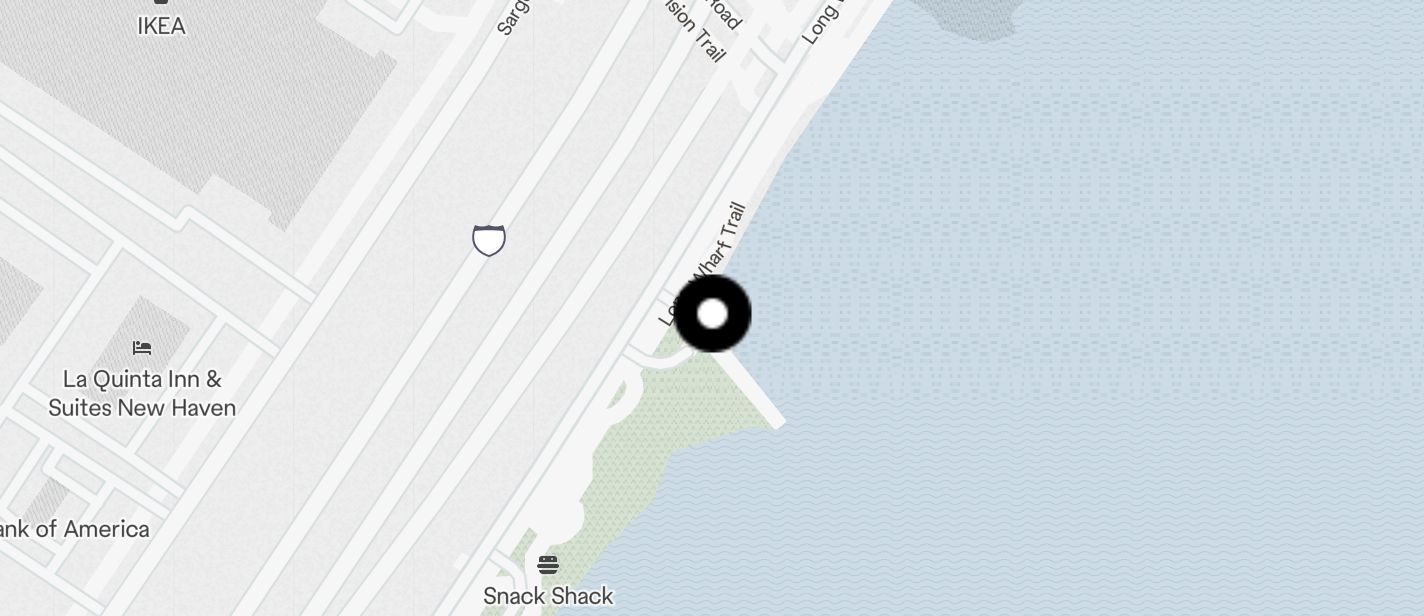The height and width of the screenshot is (616, 1424).
Task: Select the Snack Shack place on map
Action: click(x=548, y=583)
